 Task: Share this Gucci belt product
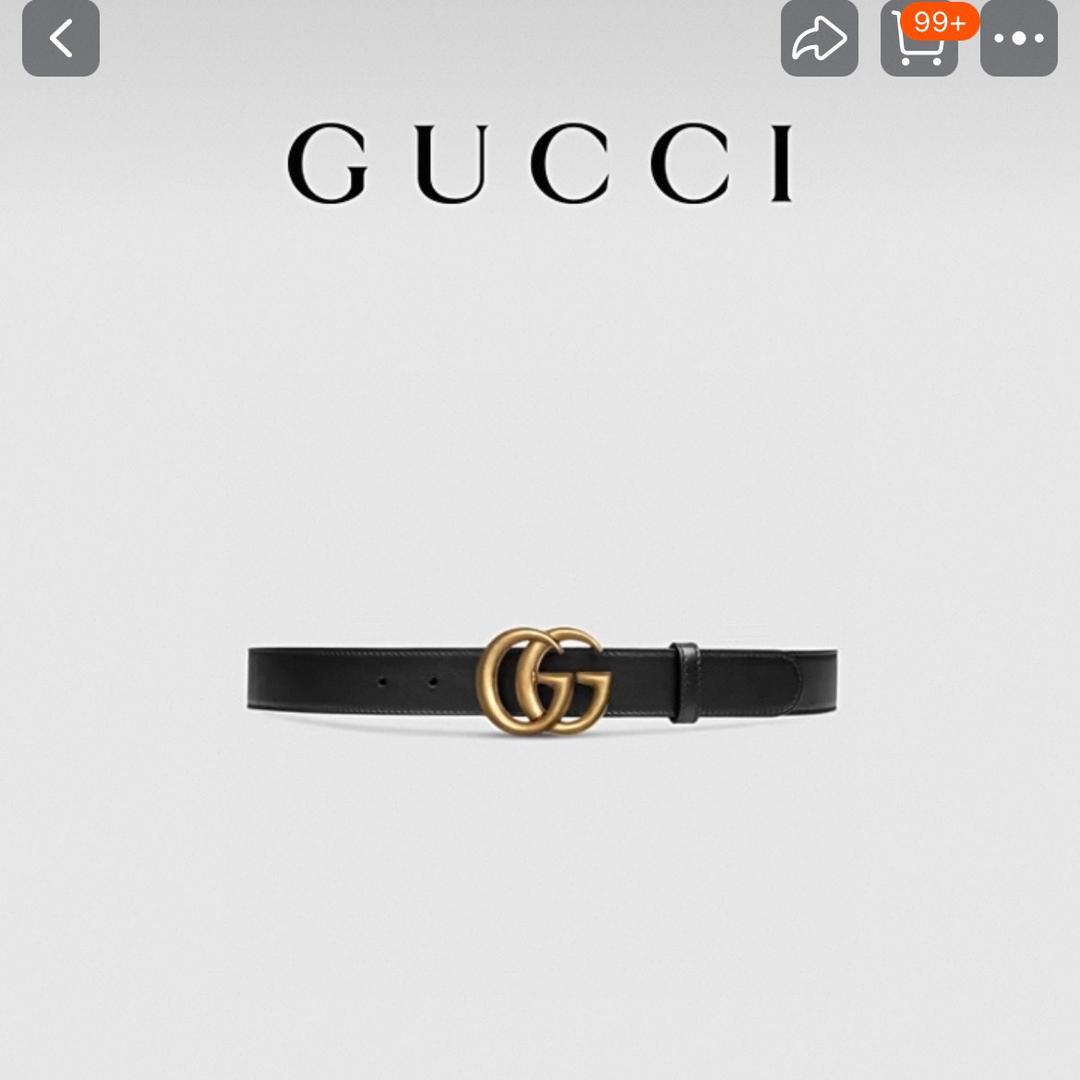click(x=819, y=39)
